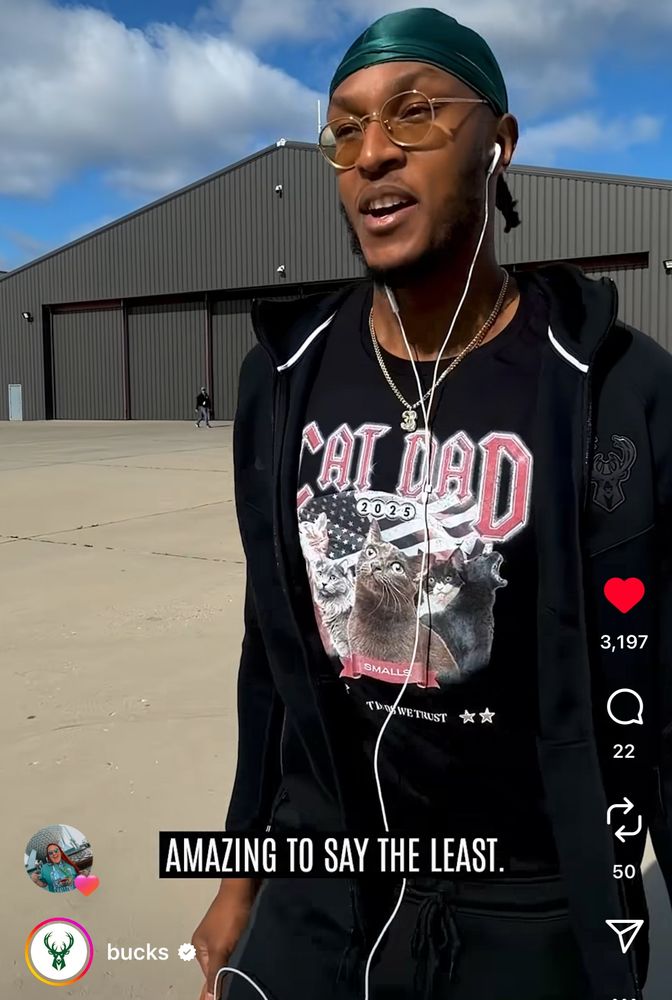This screenshot has height=1000, width=672.
Task: View the friend avatar who liked this reel
Action: pyautogui.click(x=58, y=858)
